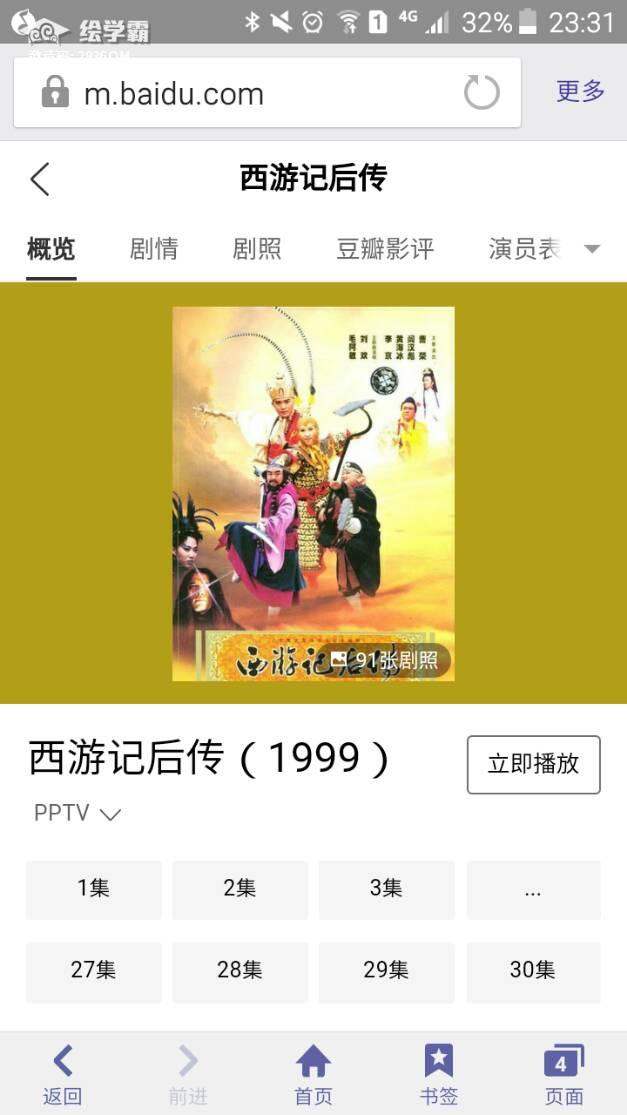The width and height of the screenshot is (627, 1115).
Task: Open episode 30集
Action: point(533,971)
